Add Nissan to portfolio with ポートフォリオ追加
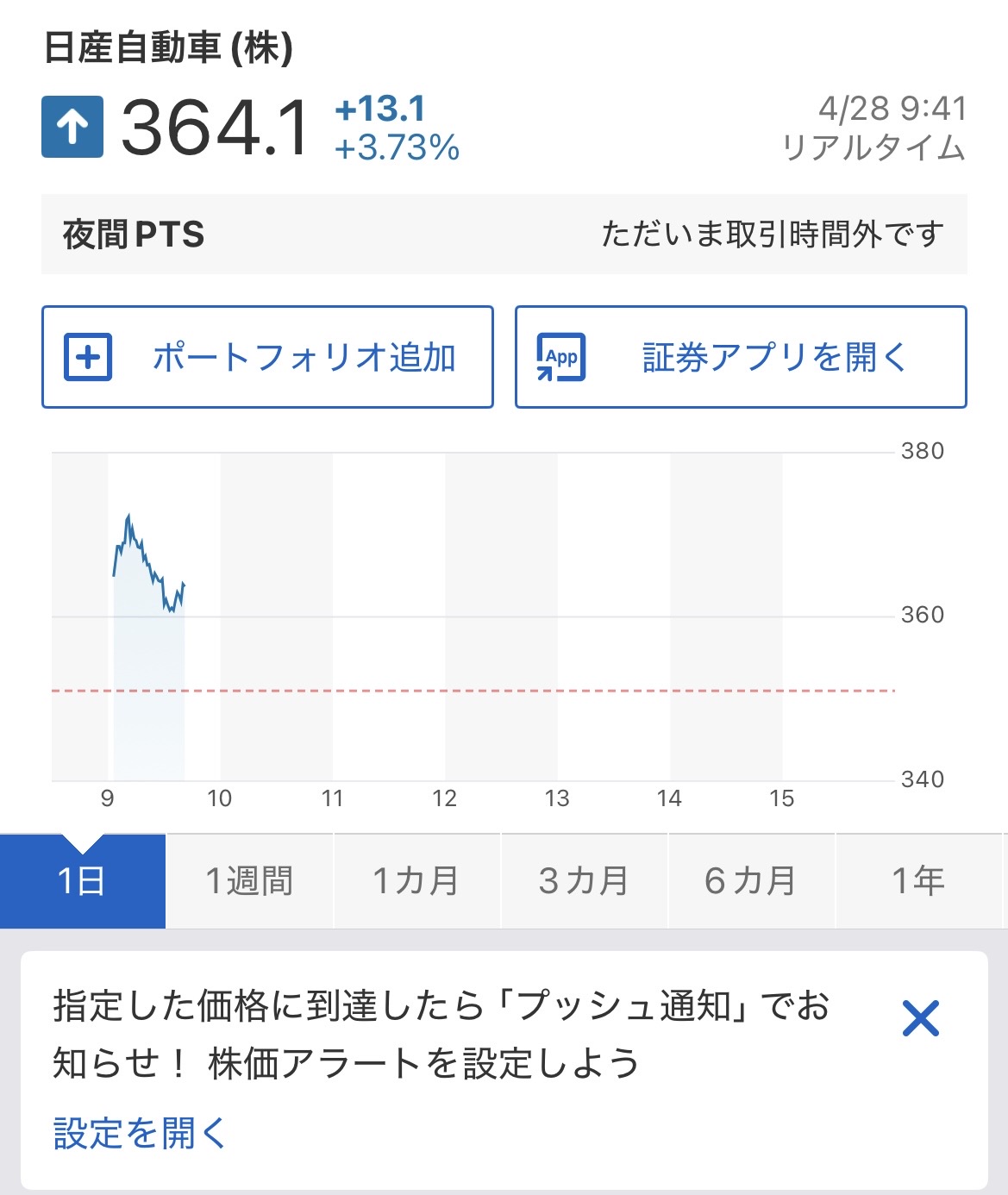This screenshot has width=1008, height=1195. [x=267, y=357]
